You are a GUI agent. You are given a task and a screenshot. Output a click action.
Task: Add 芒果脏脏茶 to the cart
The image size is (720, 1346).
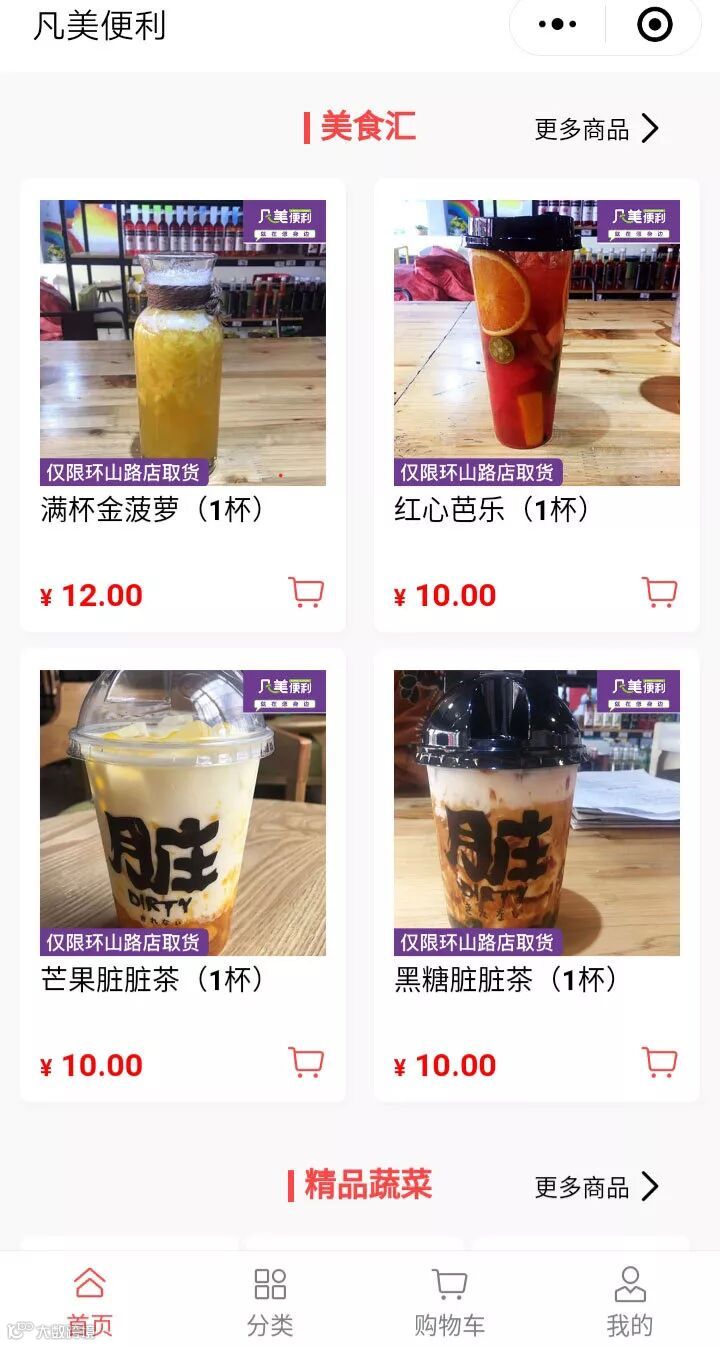tap(306, 1062)
